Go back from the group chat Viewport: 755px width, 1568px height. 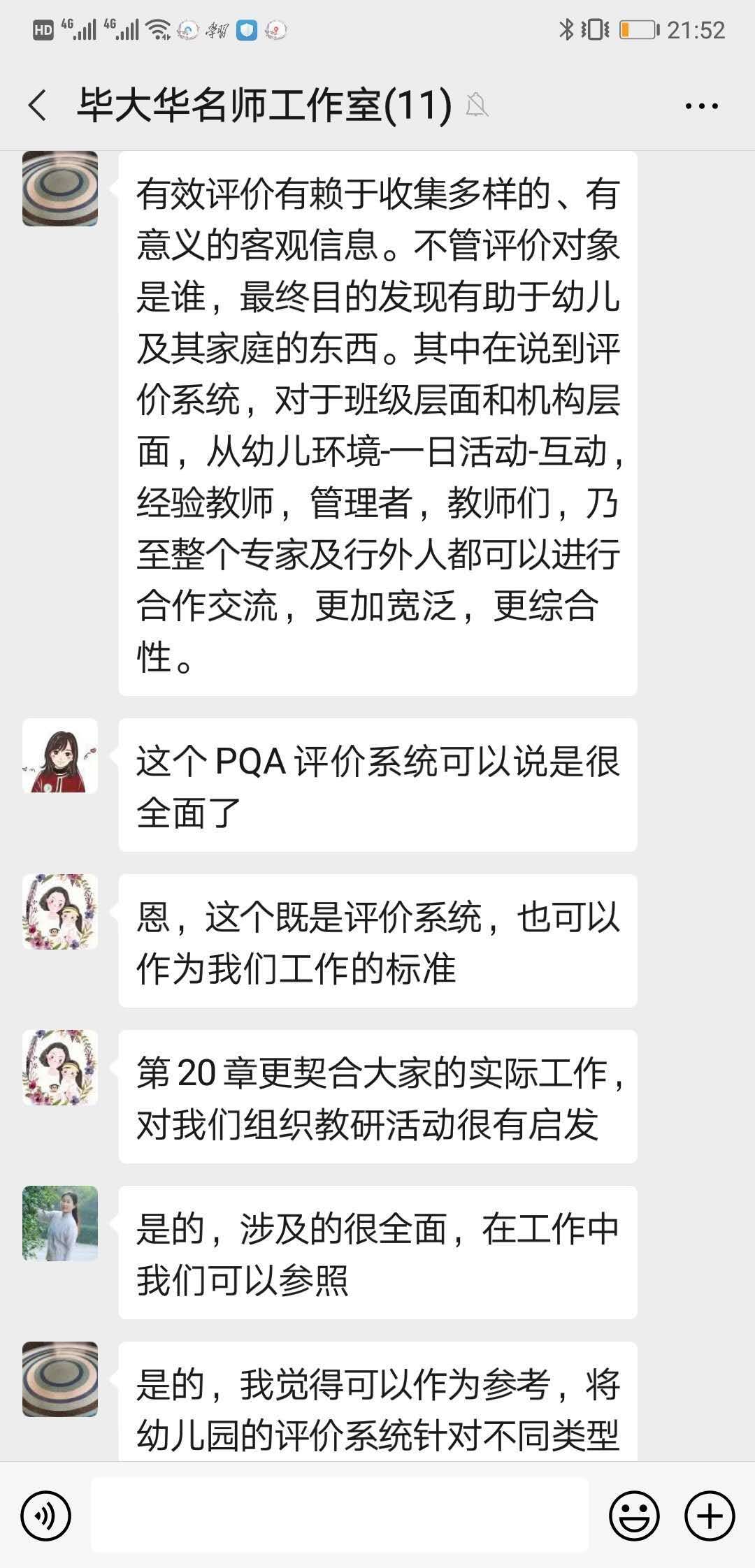(38, 106)
